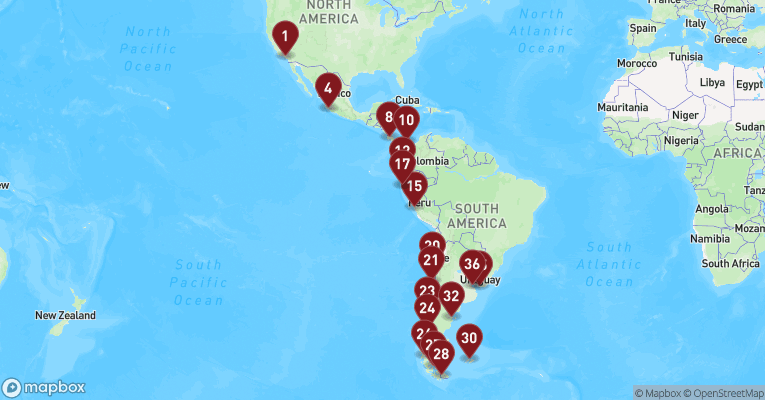Select map marker number 4
This screenshot has width=765, height=400.
point(327,88)
